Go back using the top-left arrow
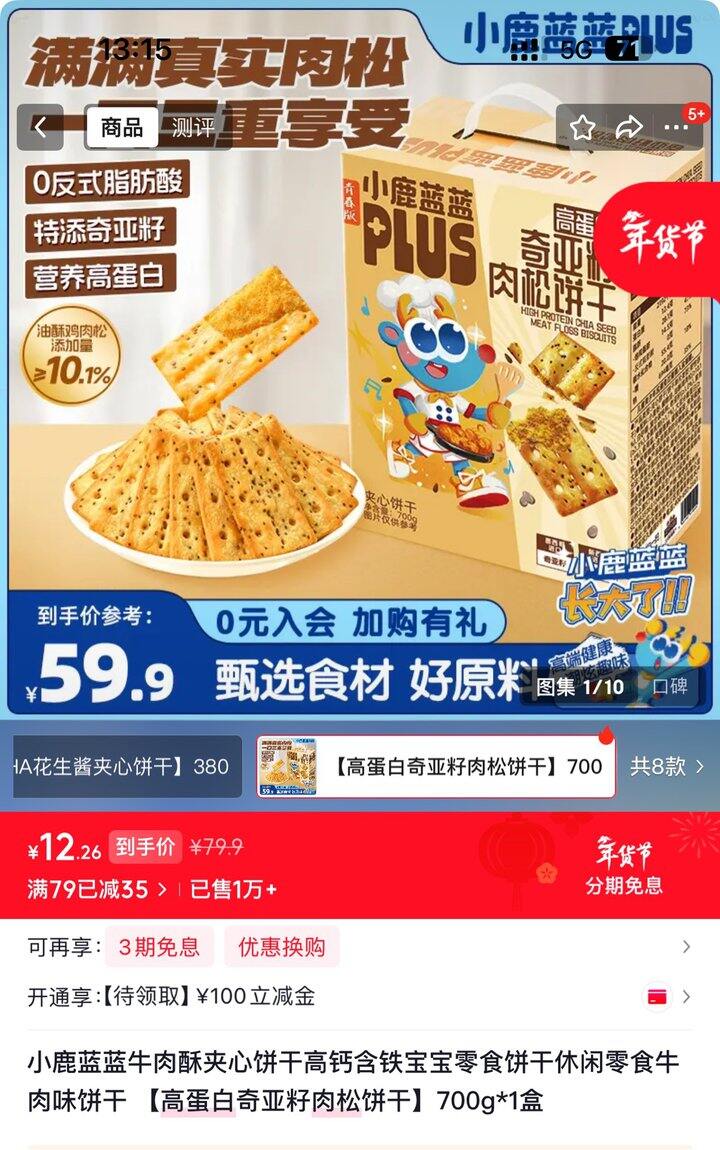Screen dimensions: 720x1150 click(x=40, y=128)
